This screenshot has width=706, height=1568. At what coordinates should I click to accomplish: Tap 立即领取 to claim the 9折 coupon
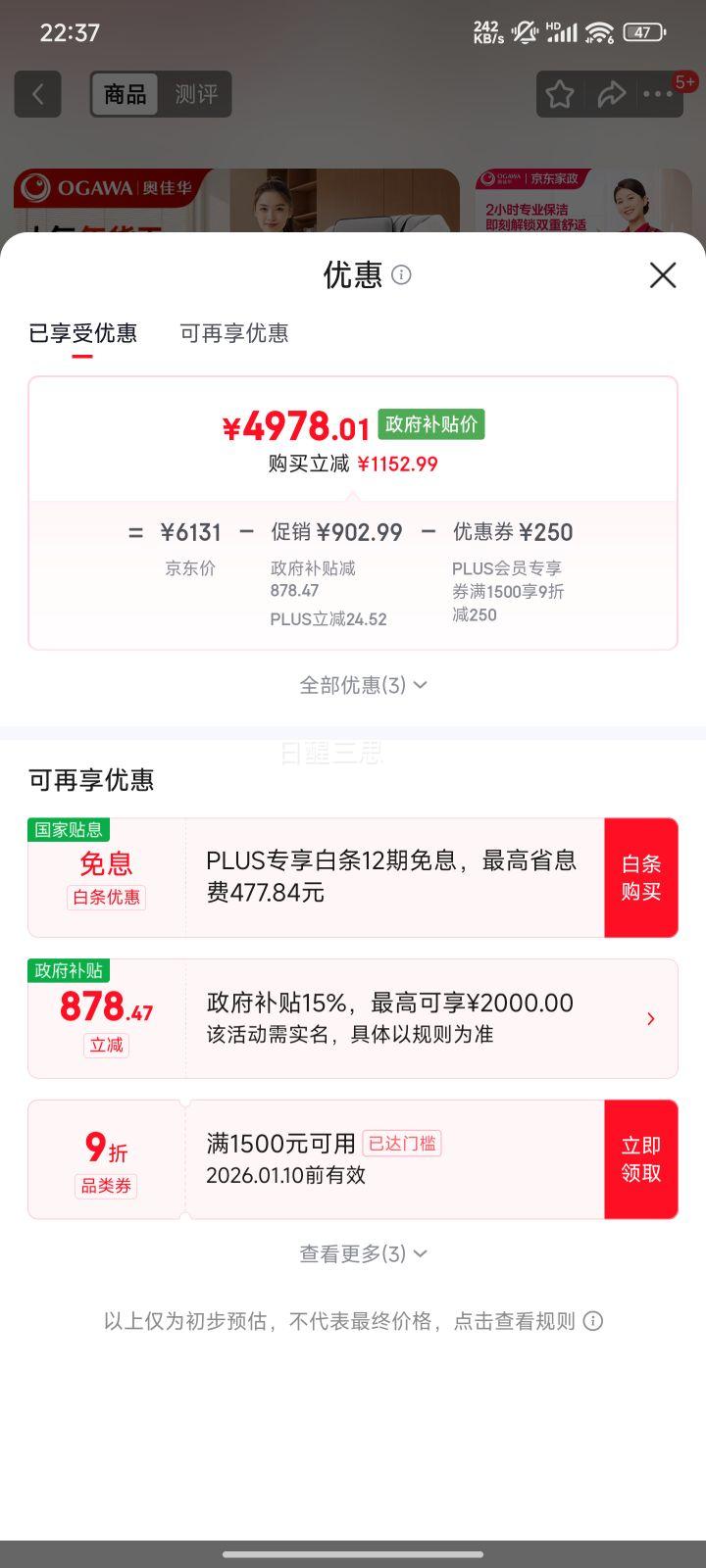click(x=641, y=1159)
